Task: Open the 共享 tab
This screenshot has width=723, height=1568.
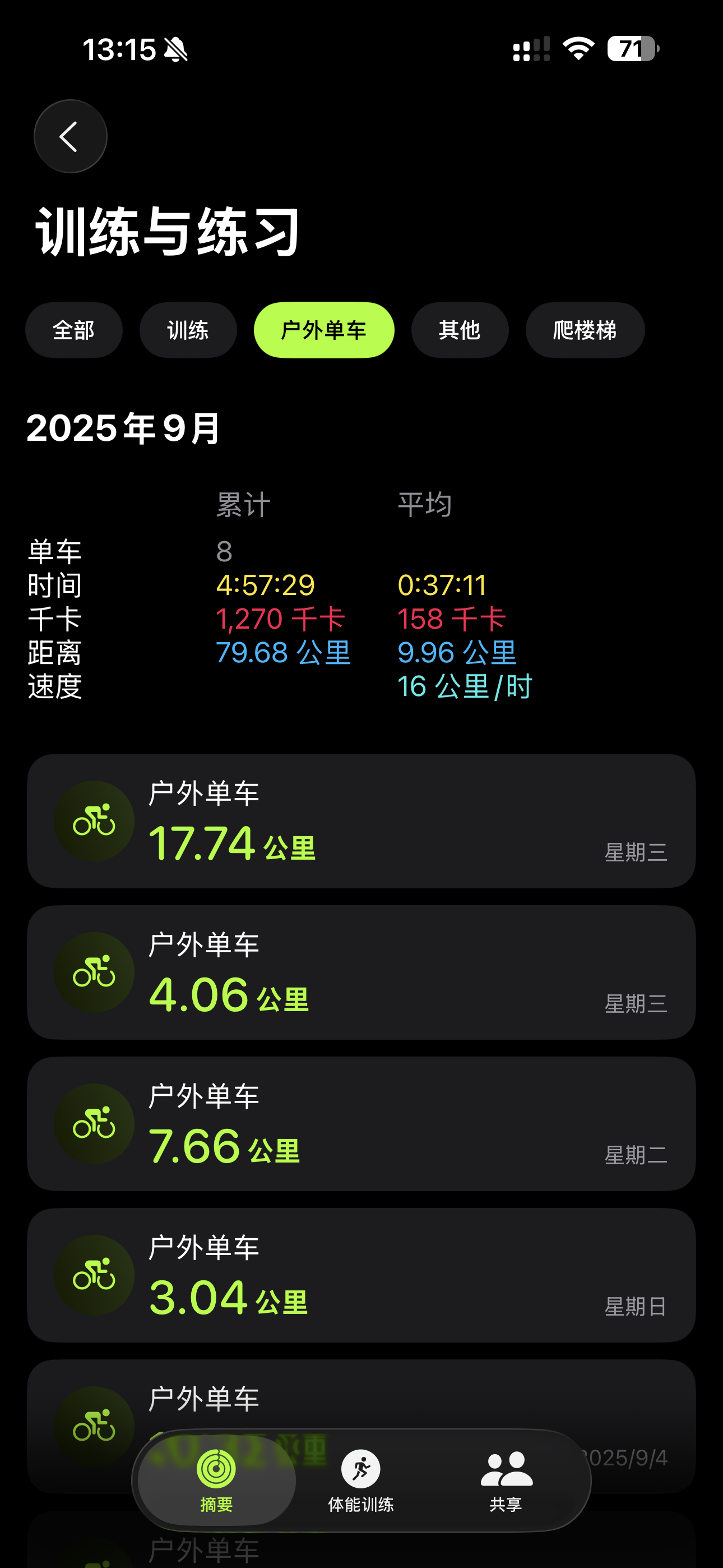Action: 506,1481
